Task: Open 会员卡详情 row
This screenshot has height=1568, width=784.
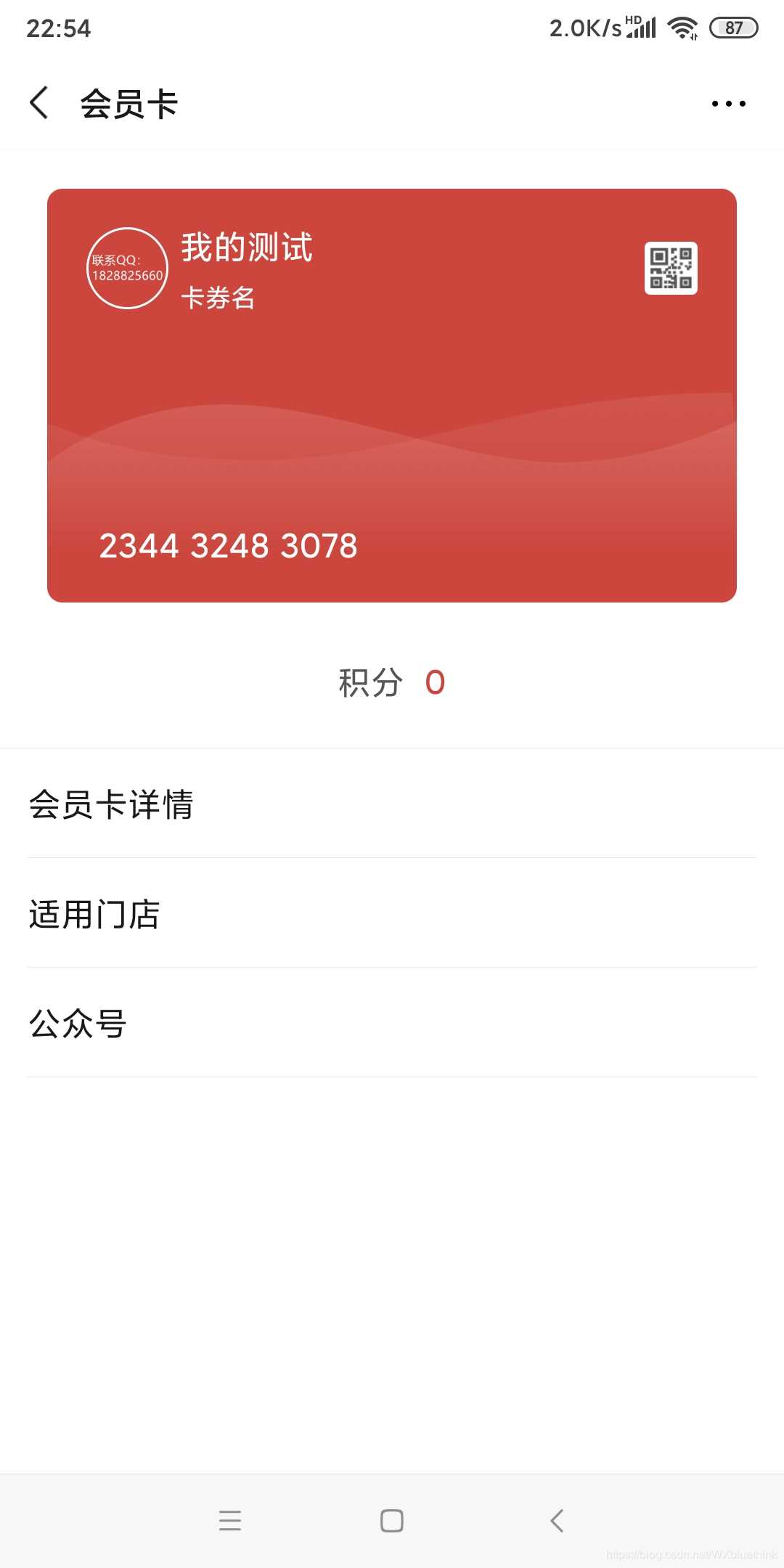Action: click(x=392, y=804)
